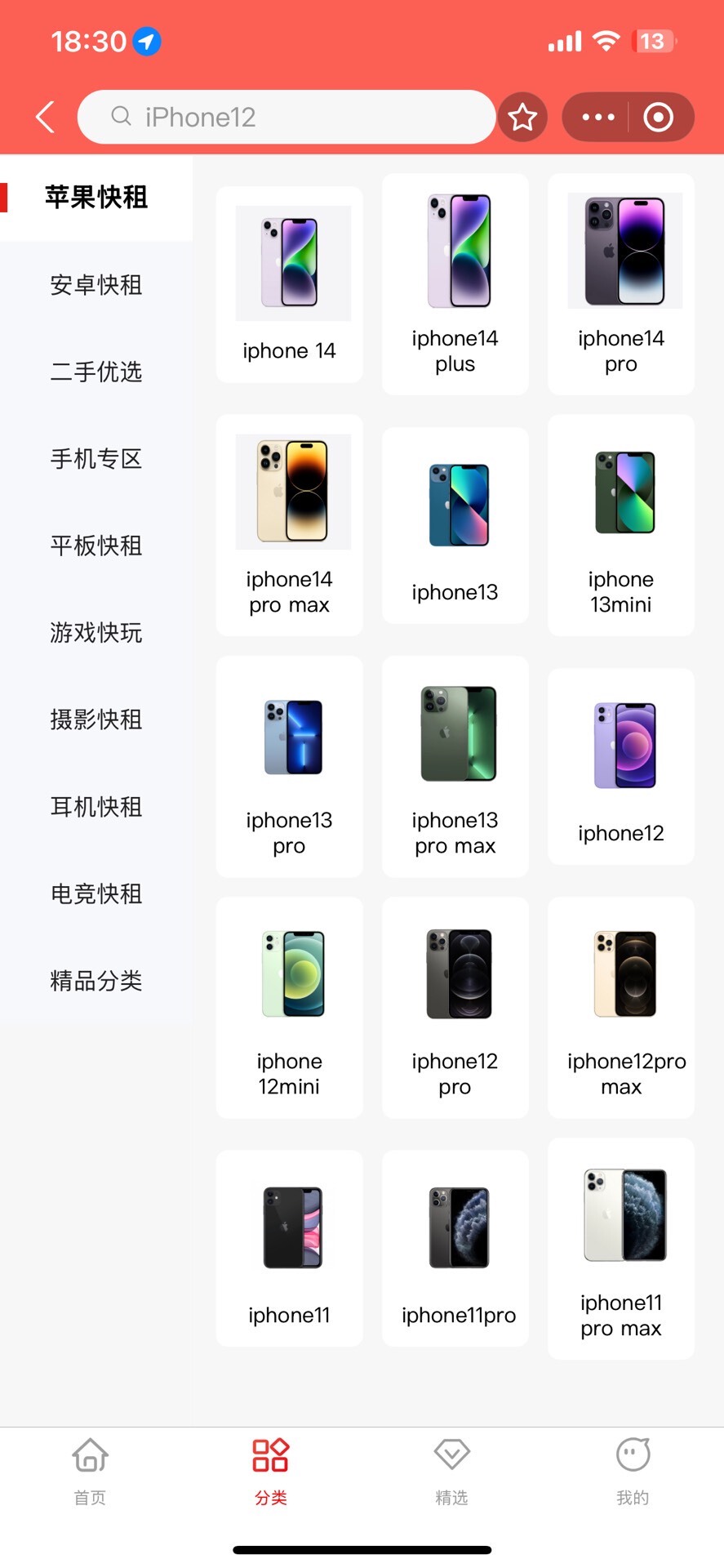The image size is (724, 1568).
Task: Open the iphone13 tile
Action: pyautogui.click(x=455, y=524)
